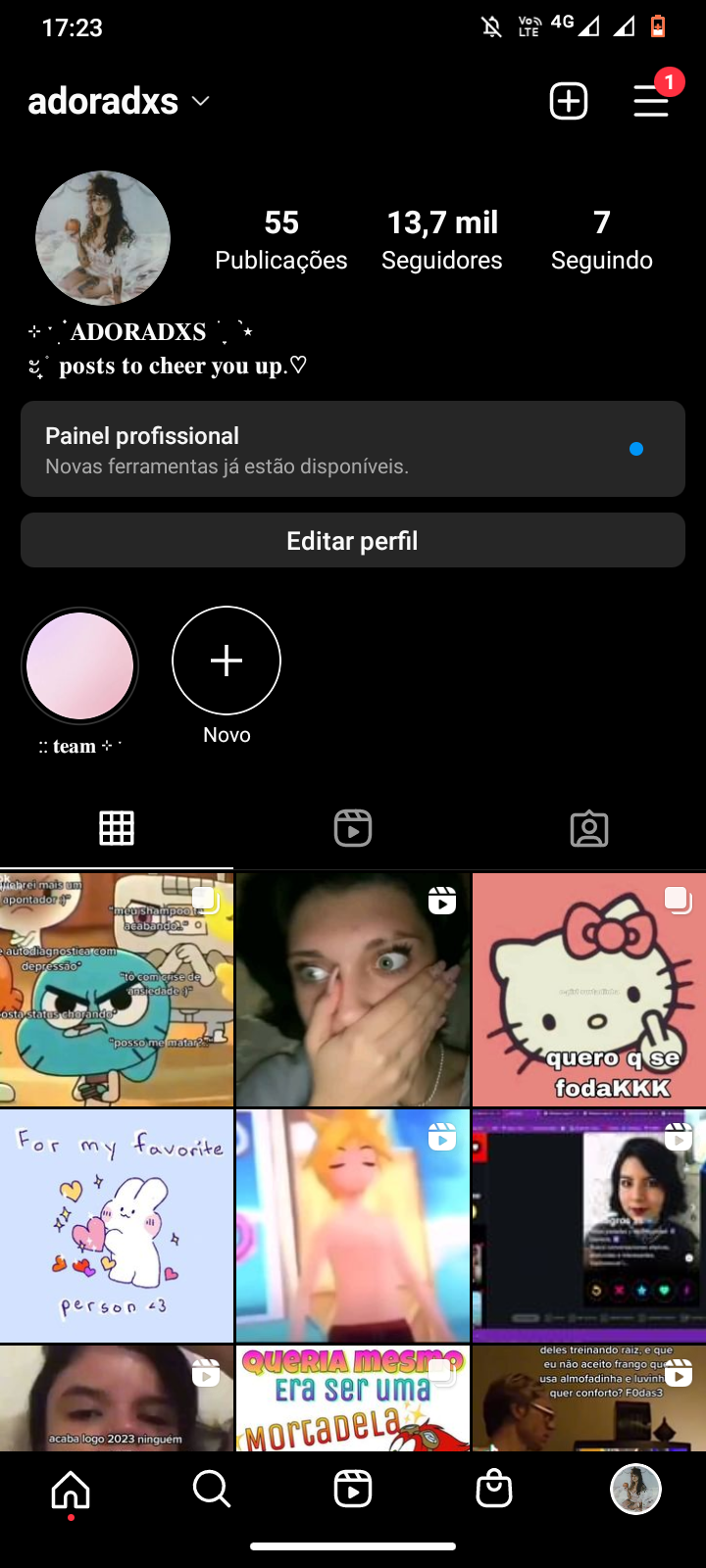Image resolution: width=706 pixels, height=1568 pixels.
Task: Open the create new post plus icon
Action: [569, 101]
